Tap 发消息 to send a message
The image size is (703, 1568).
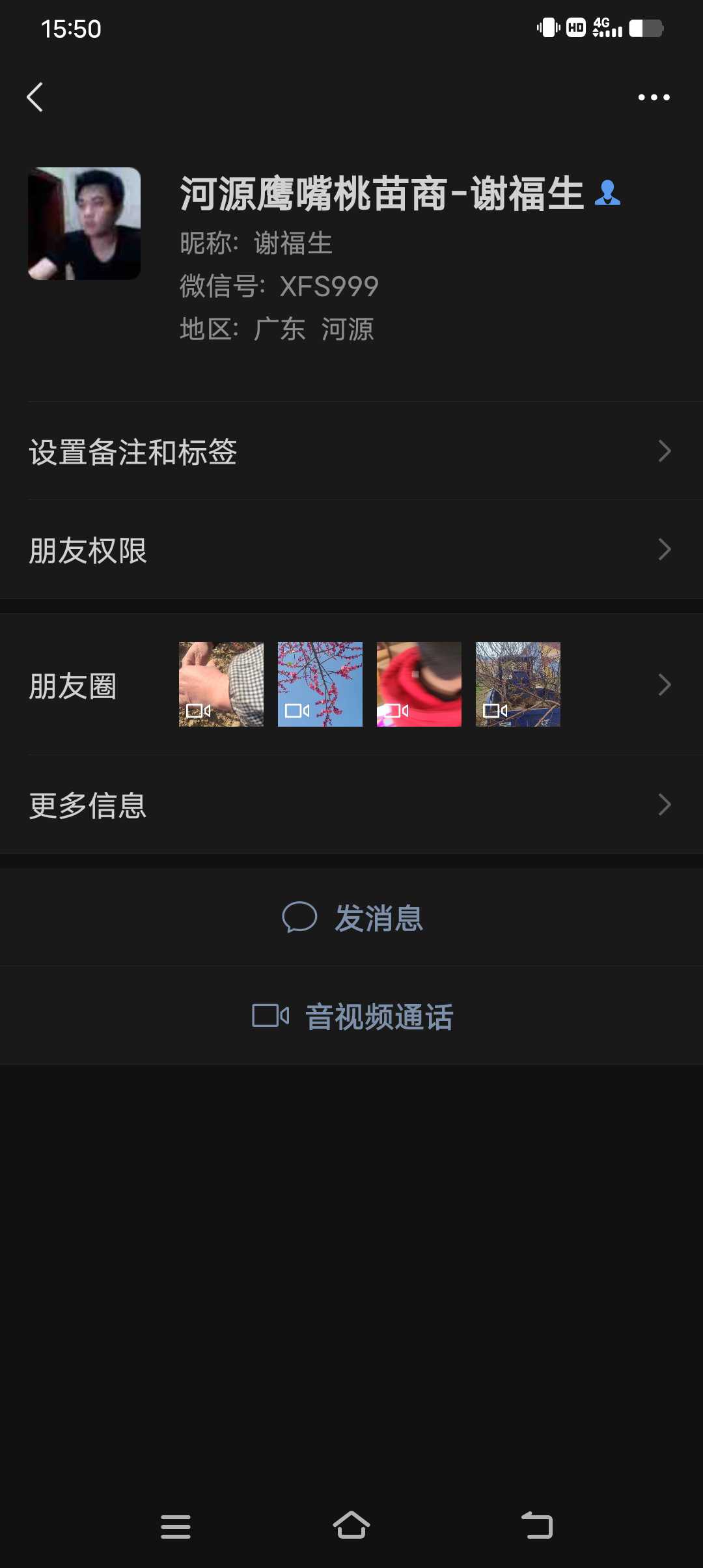352,918
